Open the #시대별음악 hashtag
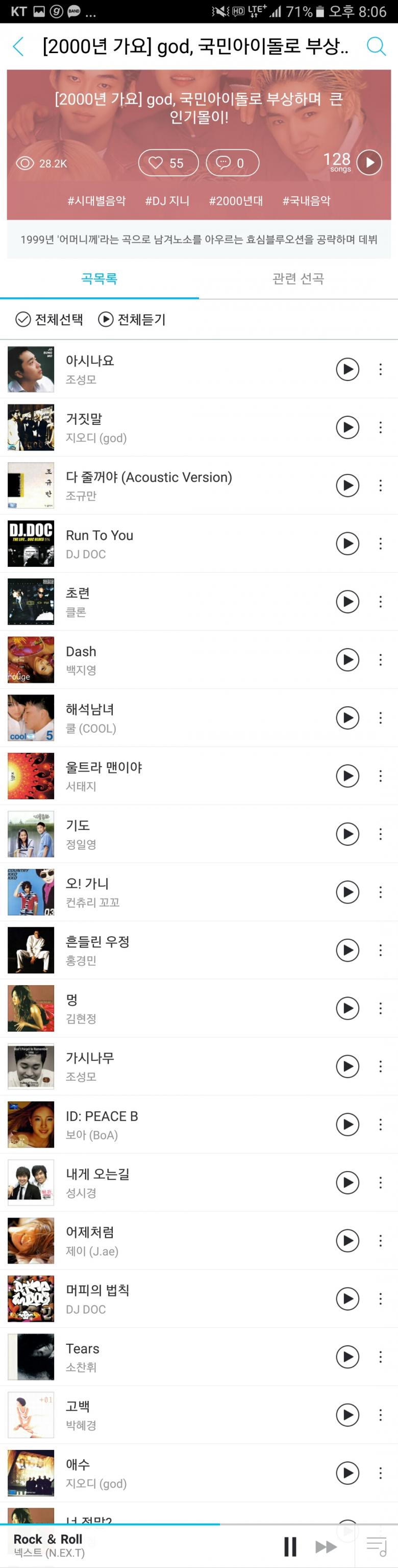 (x=96, y=201)
